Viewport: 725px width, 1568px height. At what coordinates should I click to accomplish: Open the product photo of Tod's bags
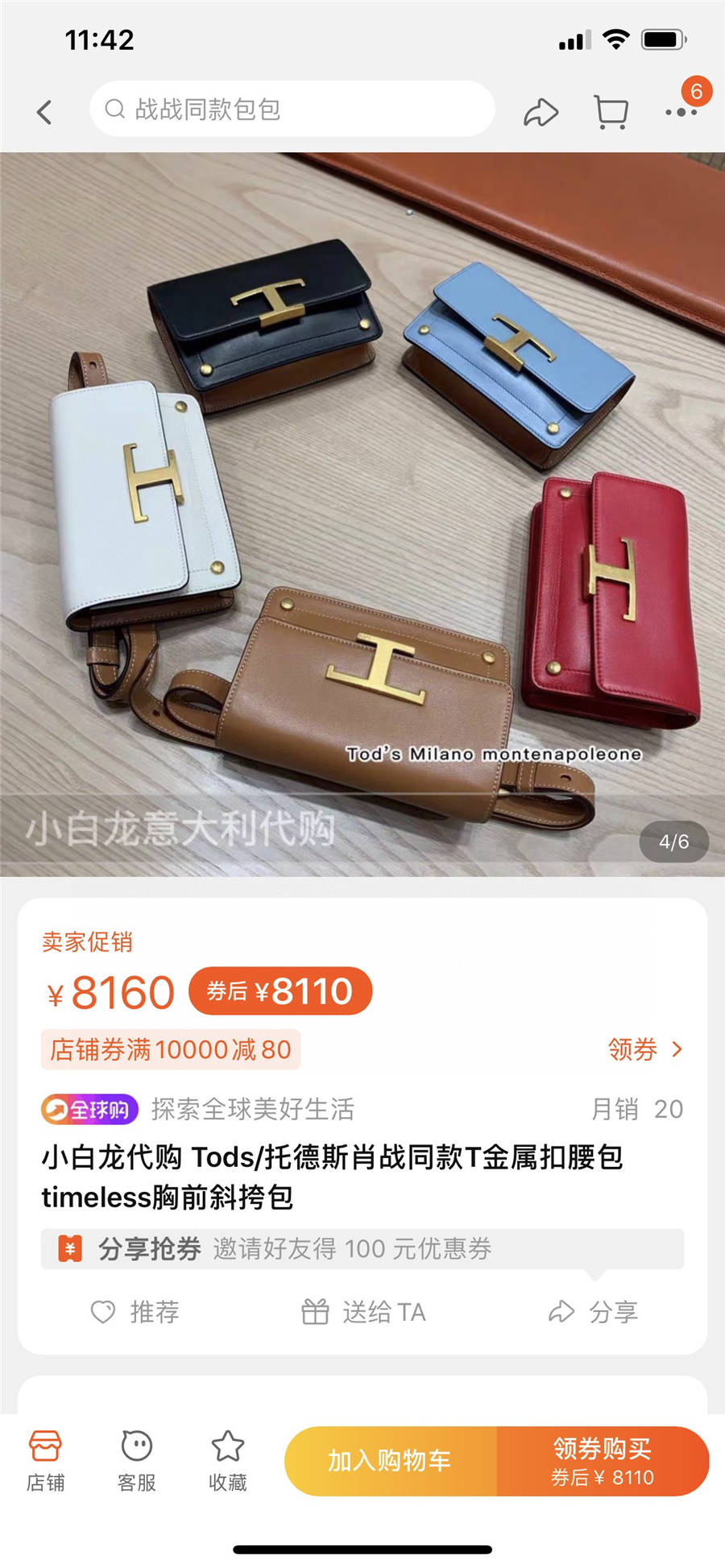(362, 514)
